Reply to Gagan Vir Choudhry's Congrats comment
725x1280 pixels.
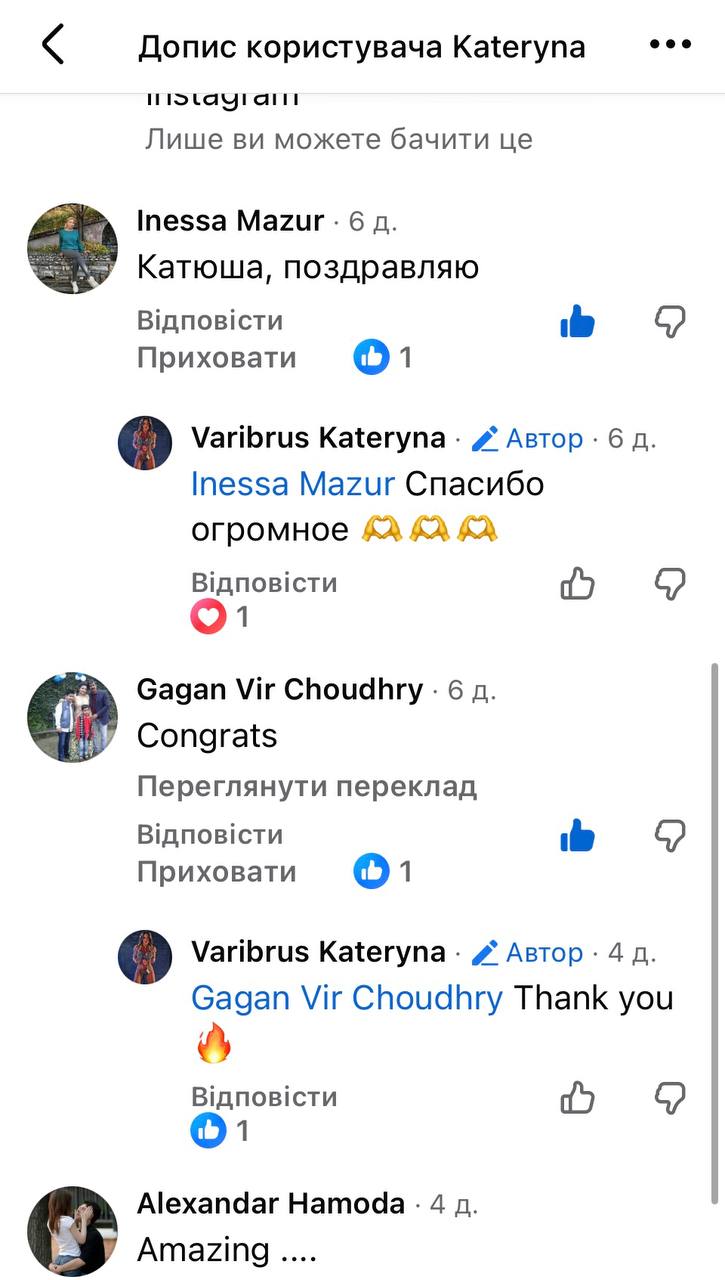click(210, 834)
